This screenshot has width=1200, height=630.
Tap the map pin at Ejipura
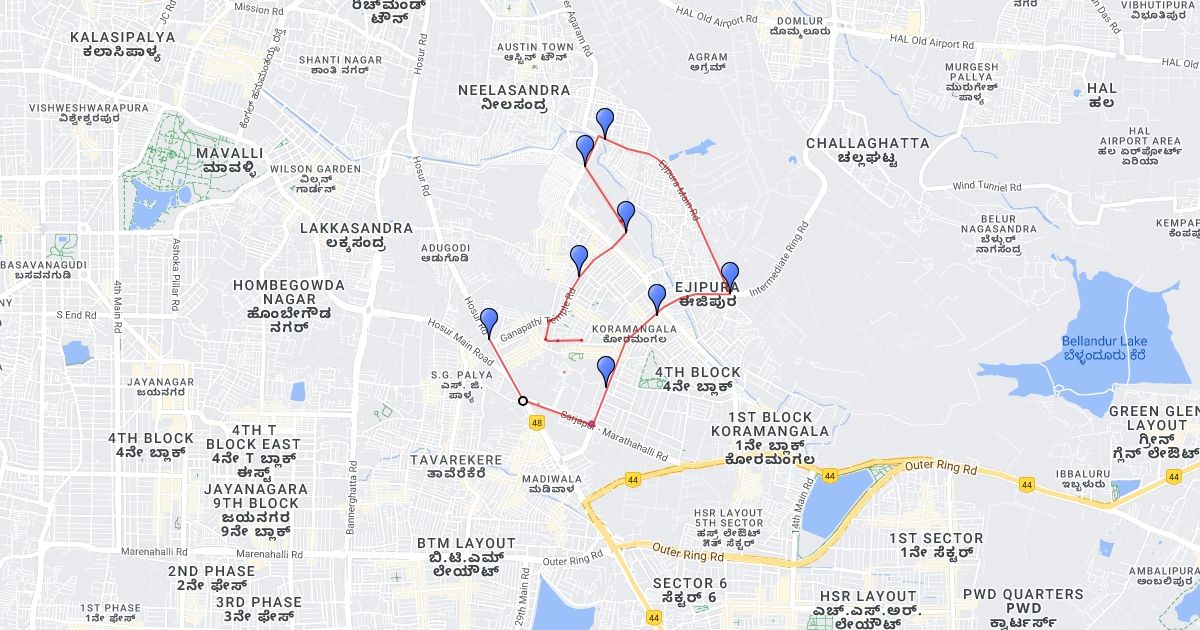click(730, 275)
